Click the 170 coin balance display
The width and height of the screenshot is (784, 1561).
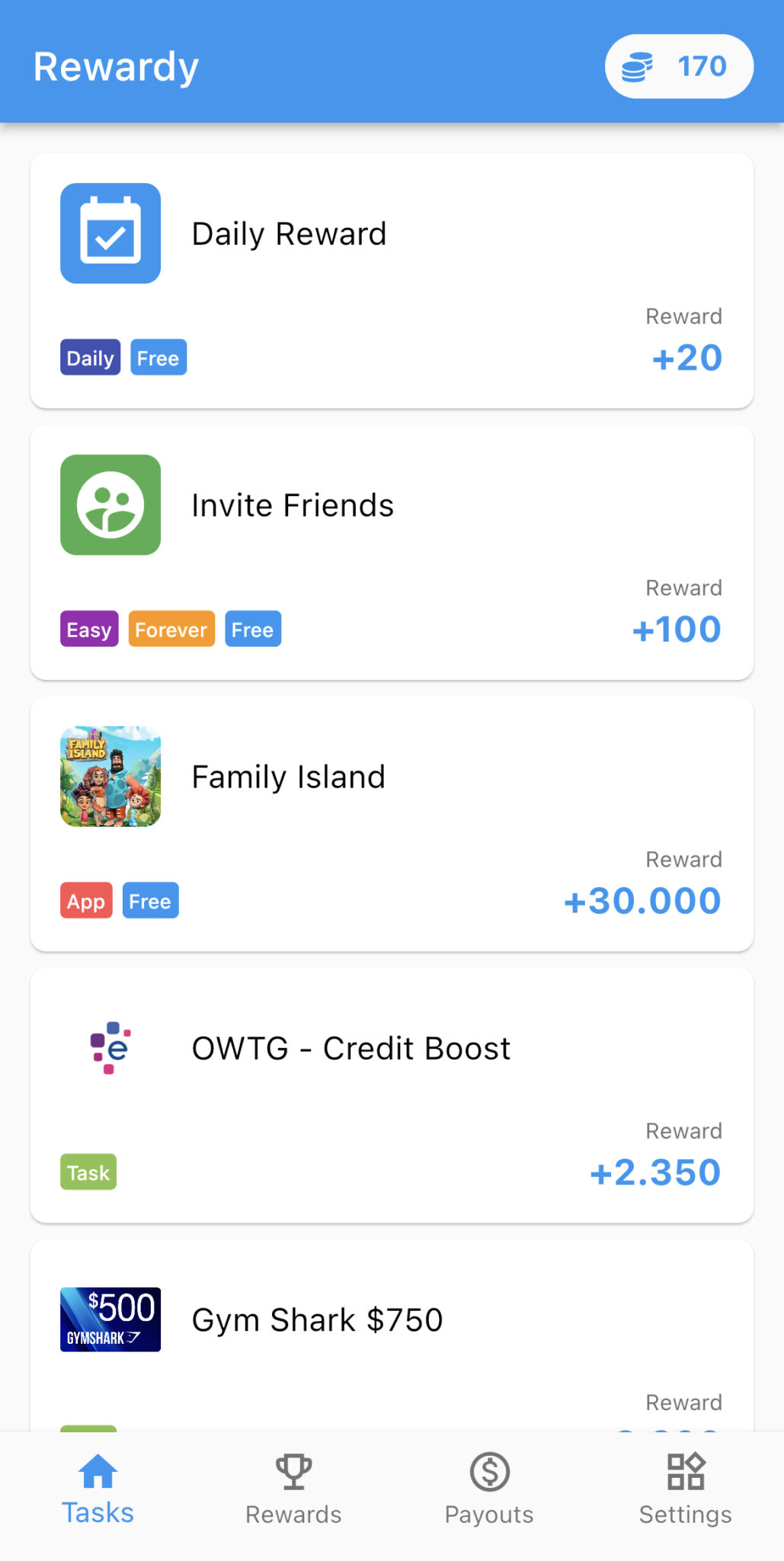pyautogui.click(x=702, y=66)
